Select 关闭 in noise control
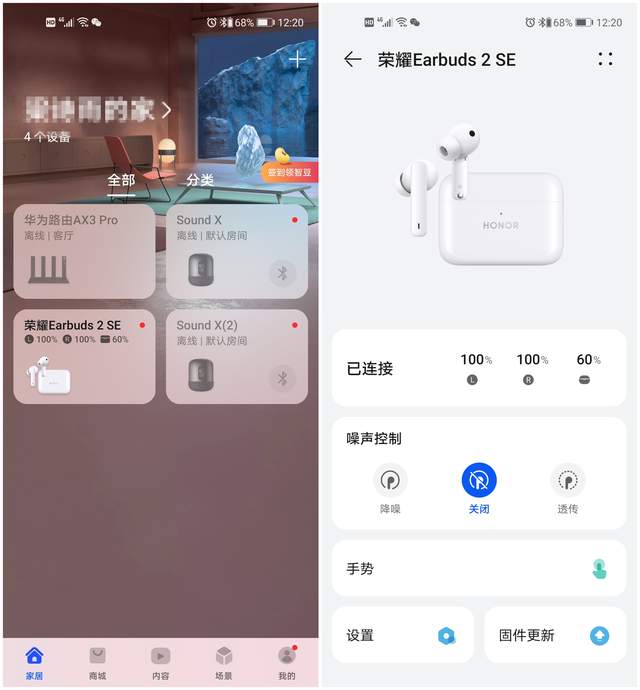This screenshot has height=690, width=640. coord(479,481)
